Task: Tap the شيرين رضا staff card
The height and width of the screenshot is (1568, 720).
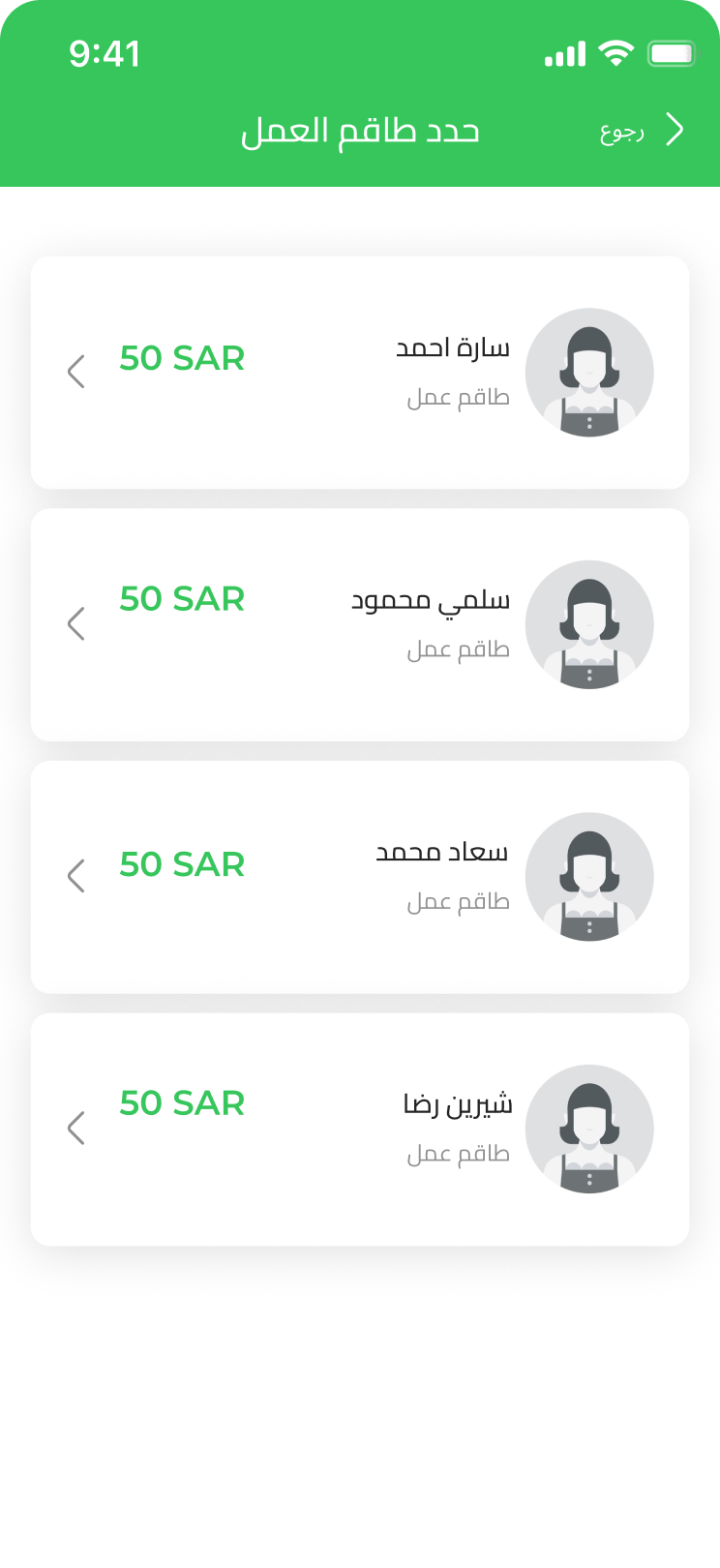Action: click(x=360, y=1129)
